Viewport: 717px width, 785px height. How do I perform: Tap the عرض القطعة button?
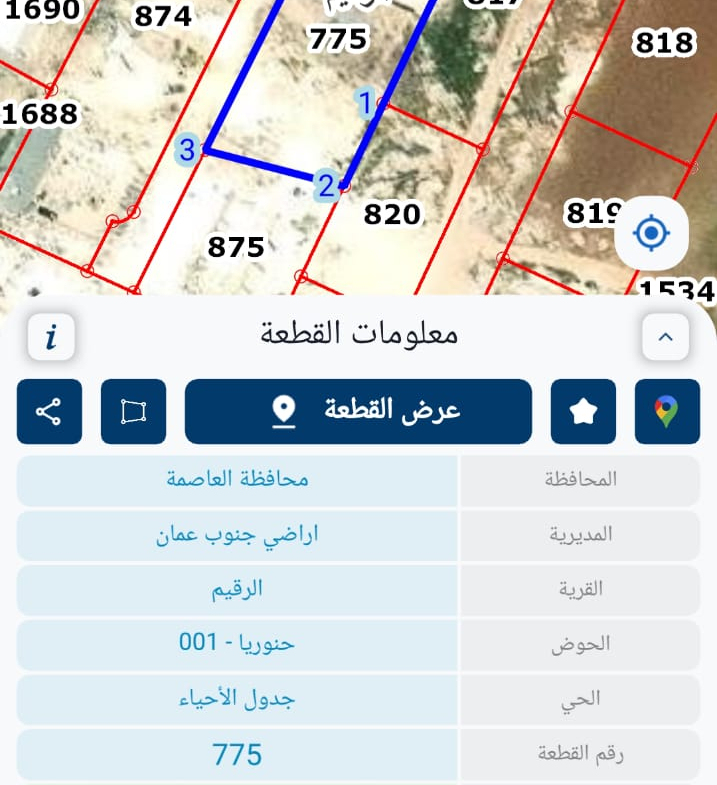pos(358,411)
